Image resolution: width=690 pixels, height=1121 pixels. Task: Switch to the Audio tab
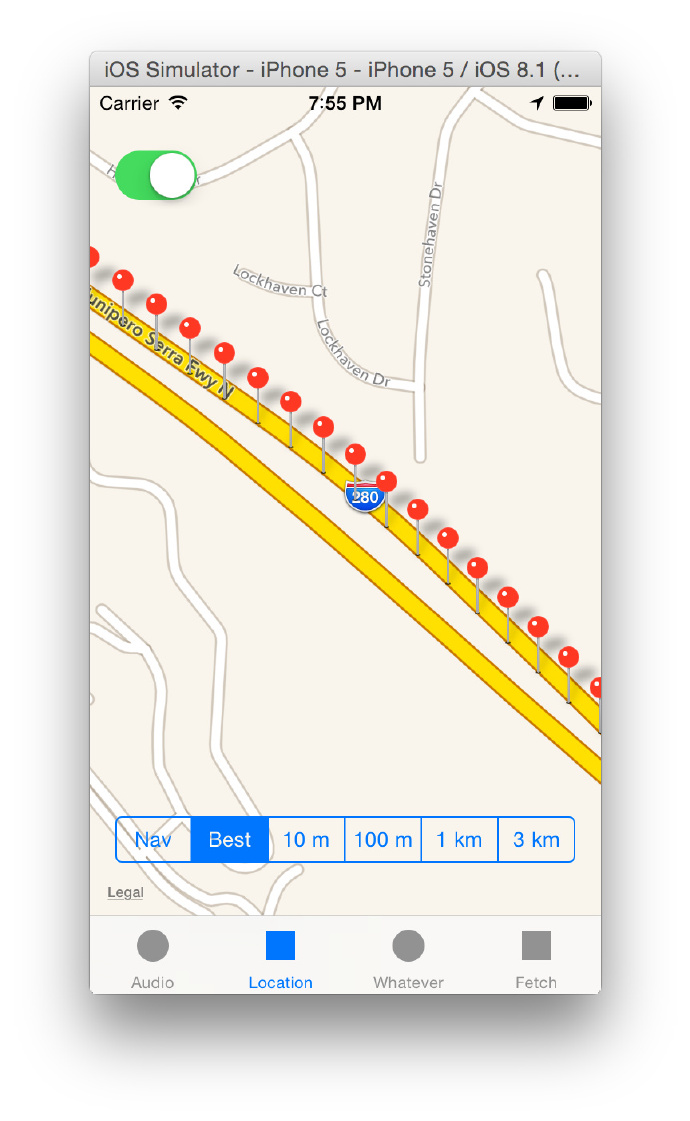(x=153, y=957)
